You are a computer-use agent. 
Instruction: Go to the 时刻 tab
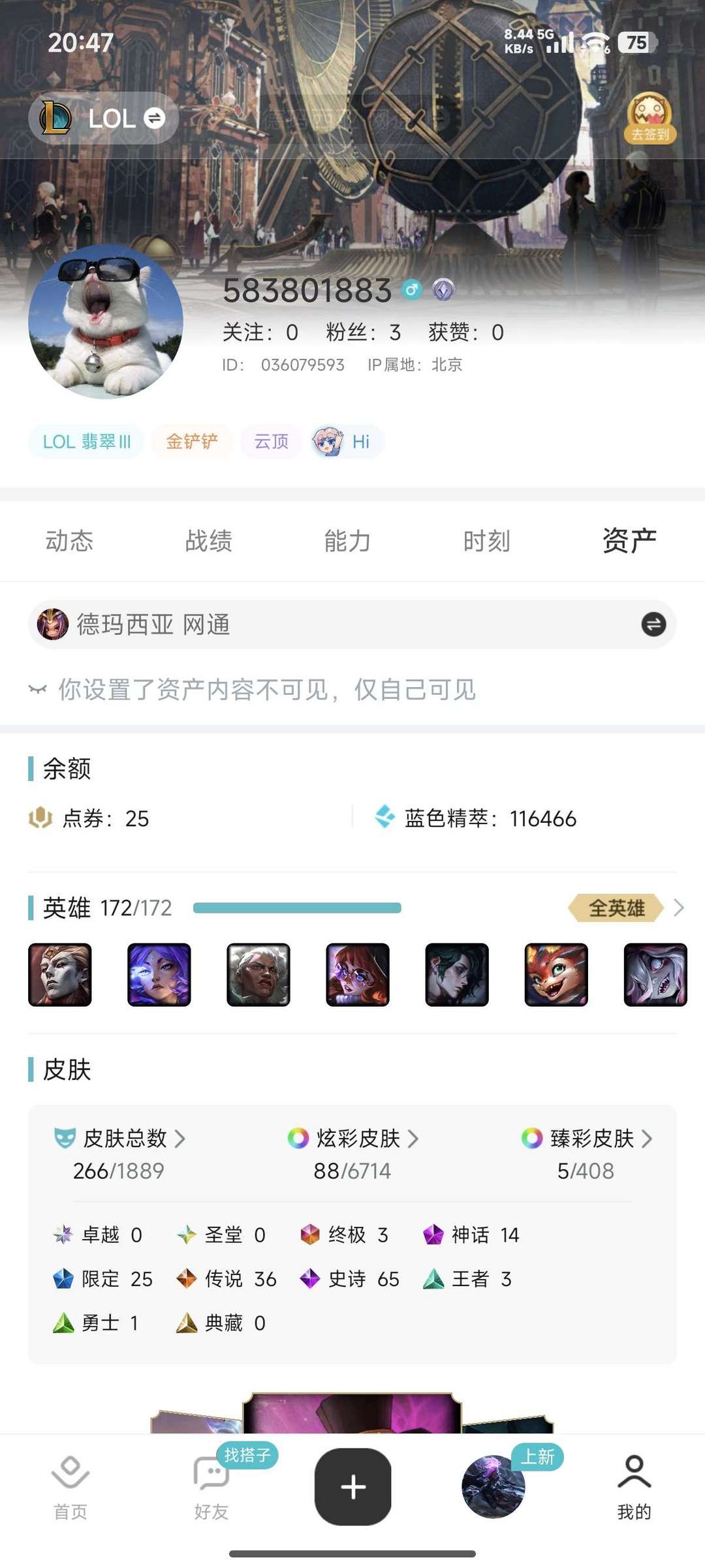486,541
